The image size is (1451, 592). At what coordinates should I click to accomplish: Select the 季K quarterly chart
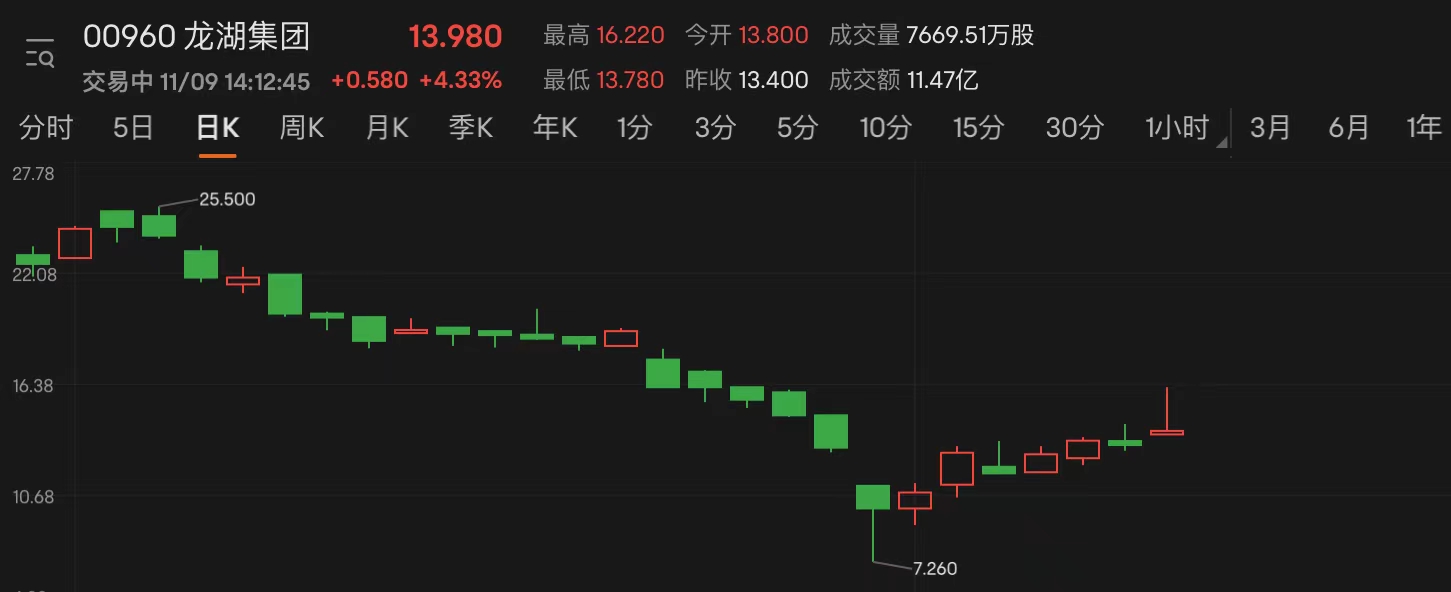(x=471, y=128)
